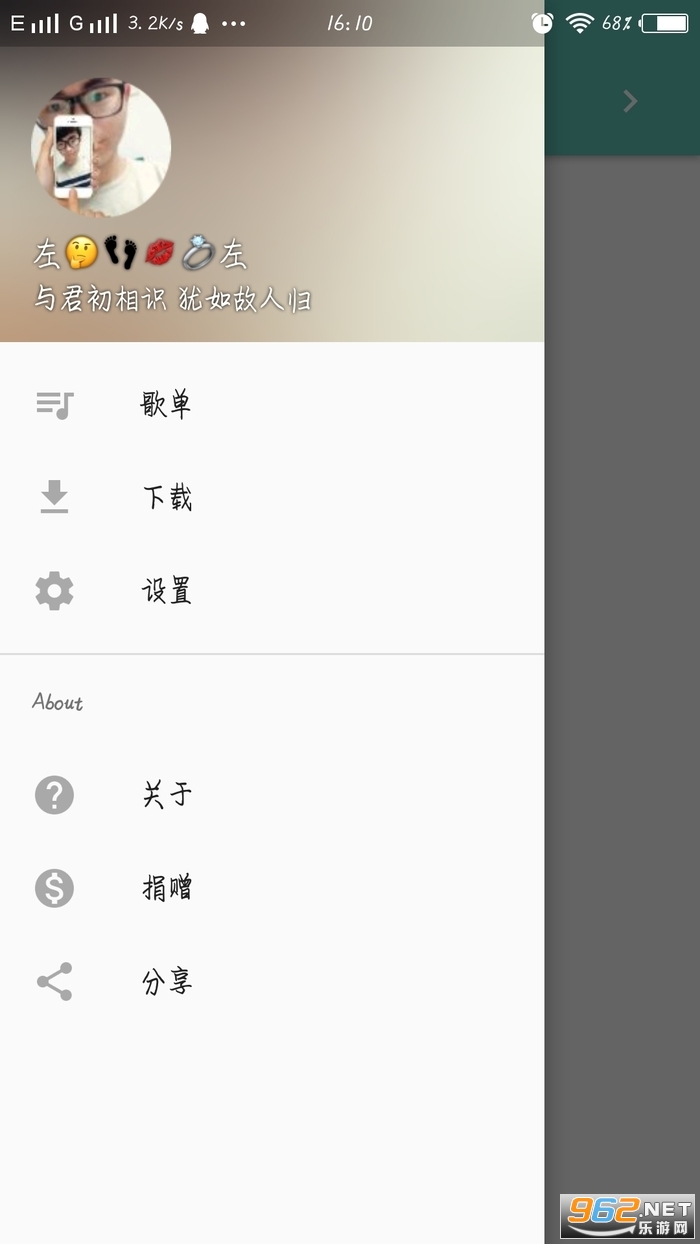
Task: Open the 关于 about page
Action: [165, 795]
